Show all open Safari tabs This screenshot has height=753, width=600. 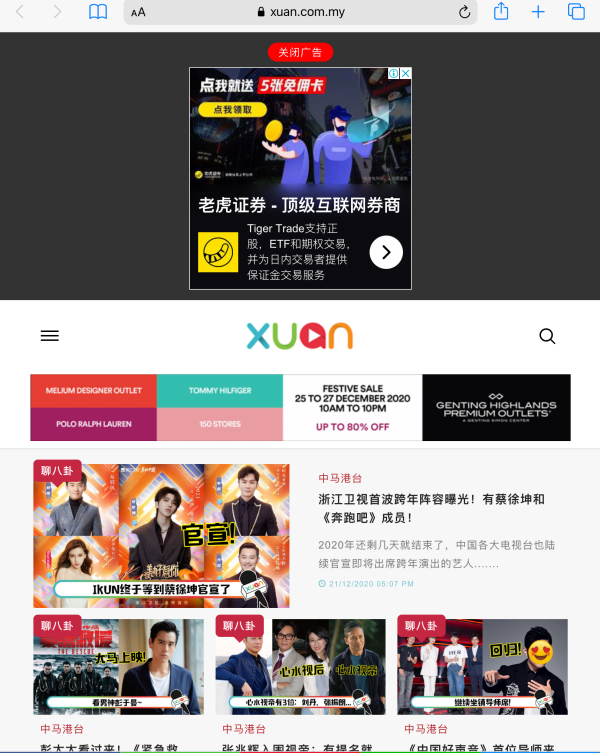coord(576,12)
